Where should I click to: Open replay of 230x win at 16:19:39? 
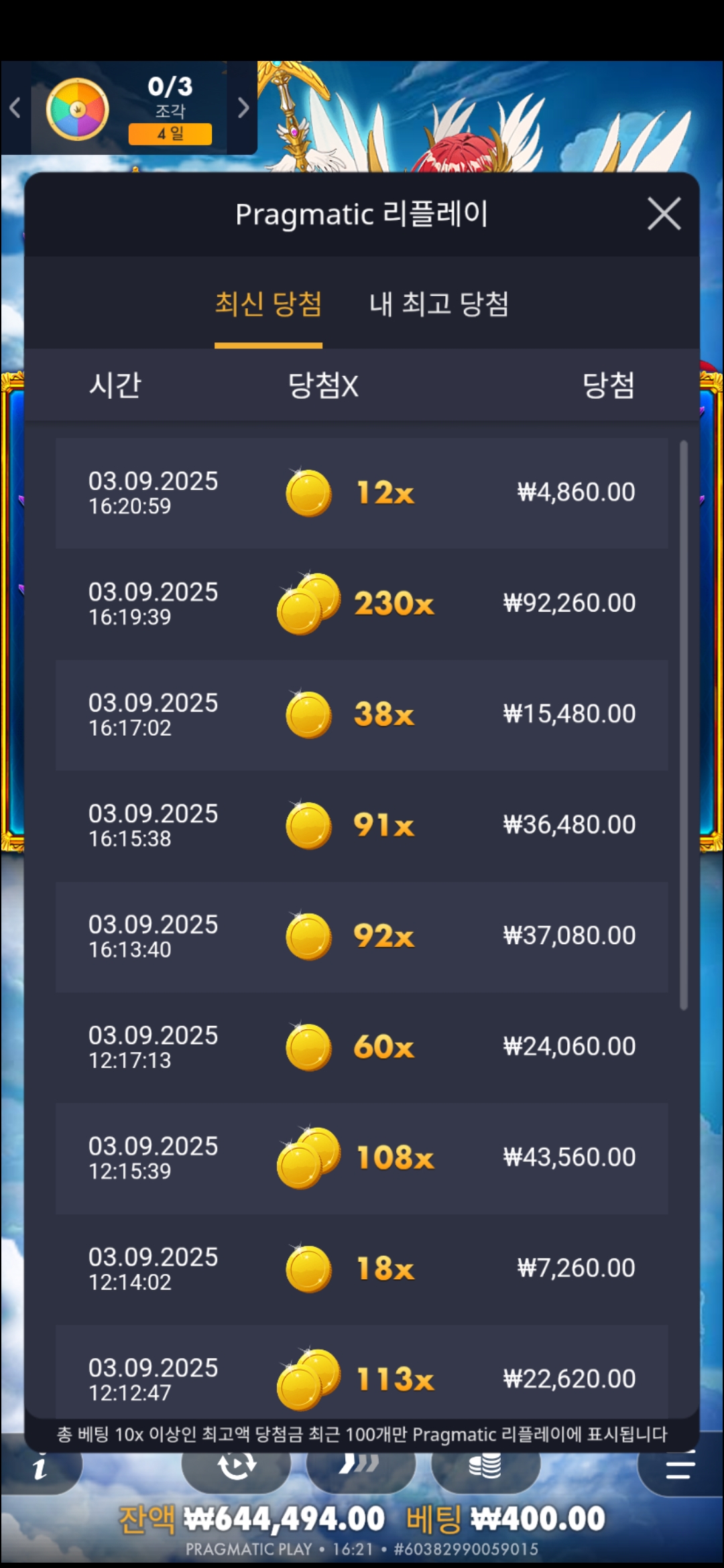coord(362,604)
